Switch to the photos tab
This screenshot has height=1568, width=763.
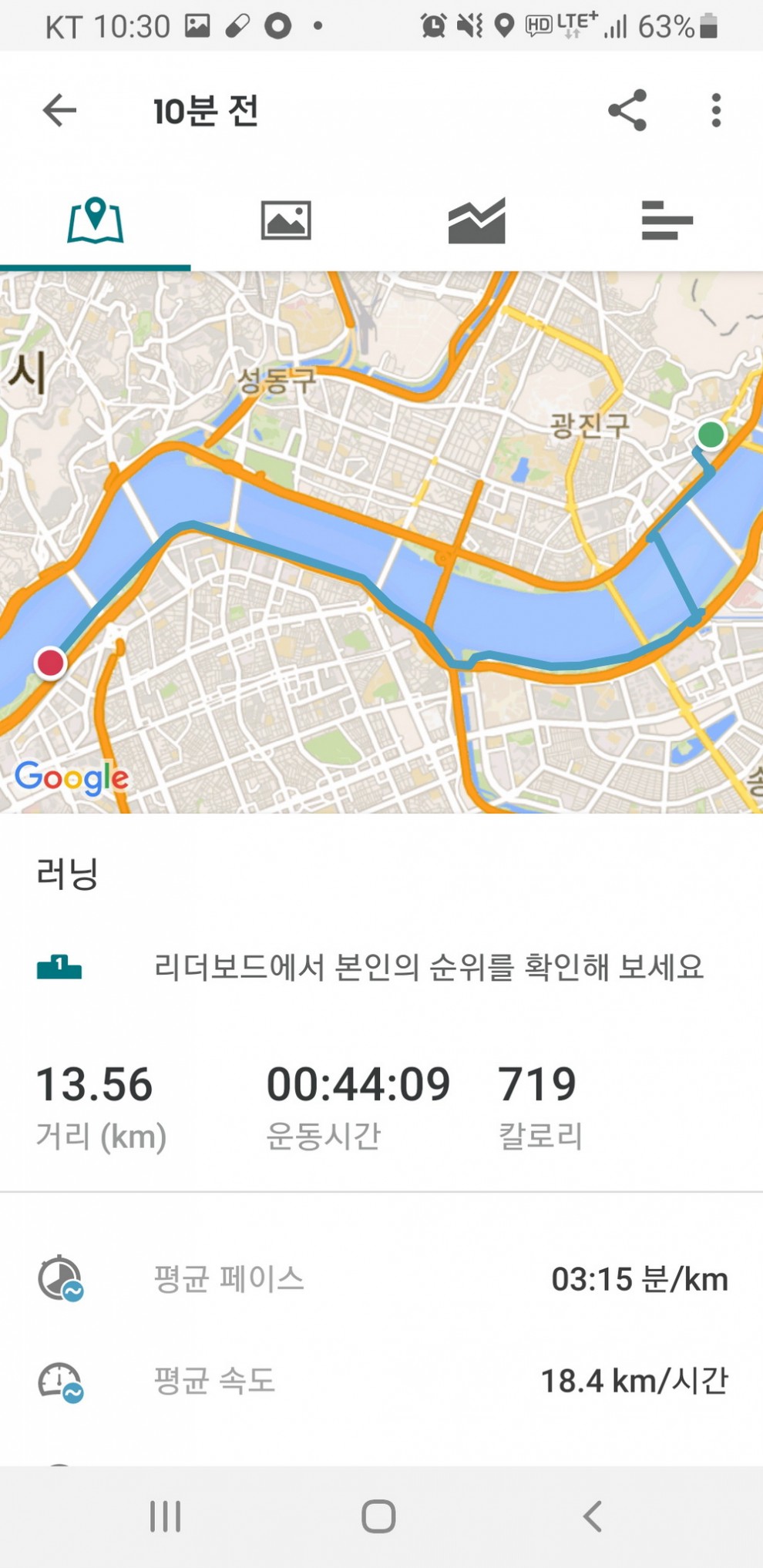pyautogui.click(x=286, y=220)
